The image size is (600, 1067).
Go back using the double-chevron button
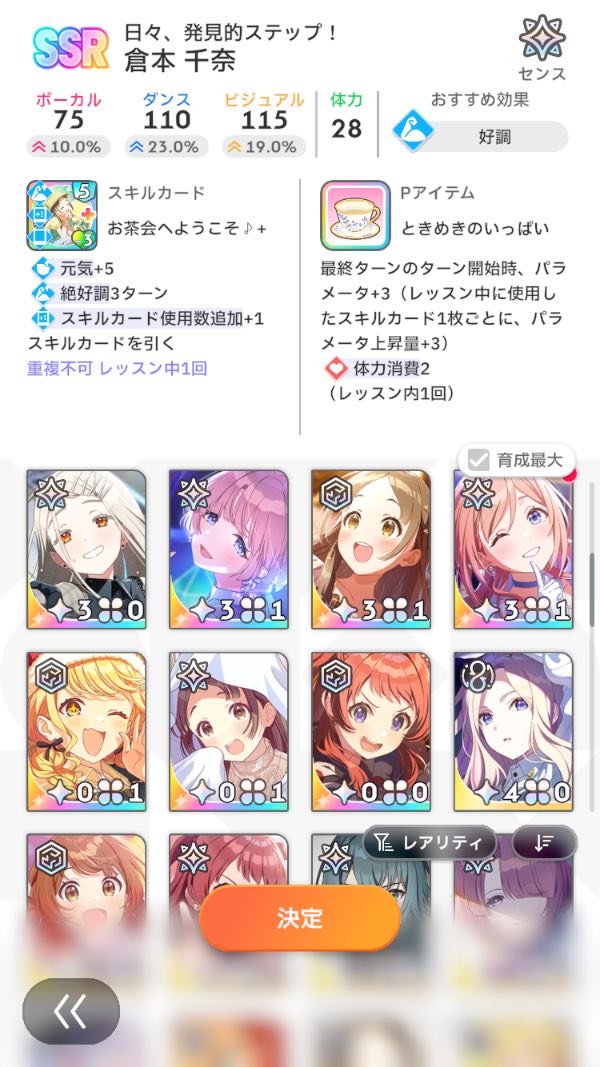pos(71,1012)
